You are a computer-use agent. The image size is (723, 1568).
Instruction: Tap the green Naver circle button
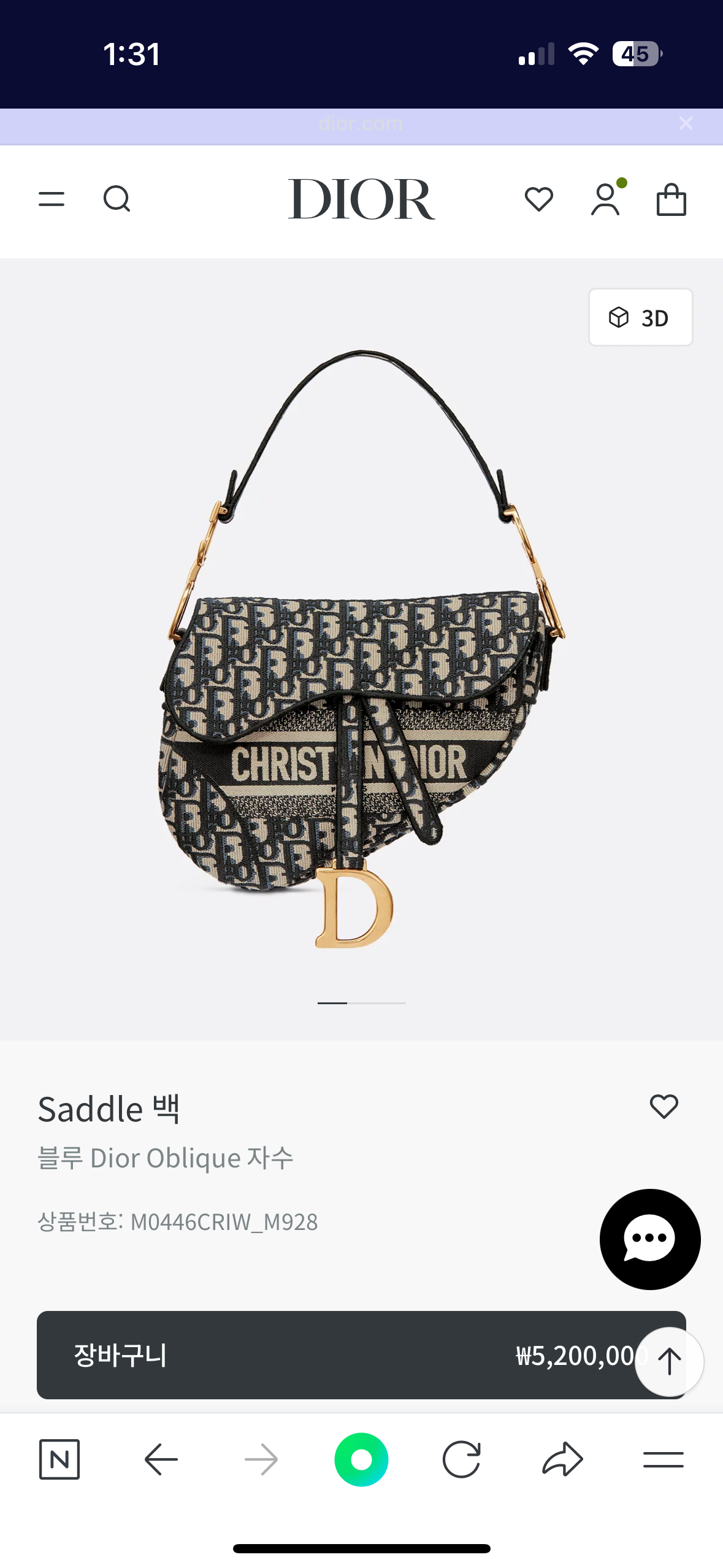click(361, 1459)
